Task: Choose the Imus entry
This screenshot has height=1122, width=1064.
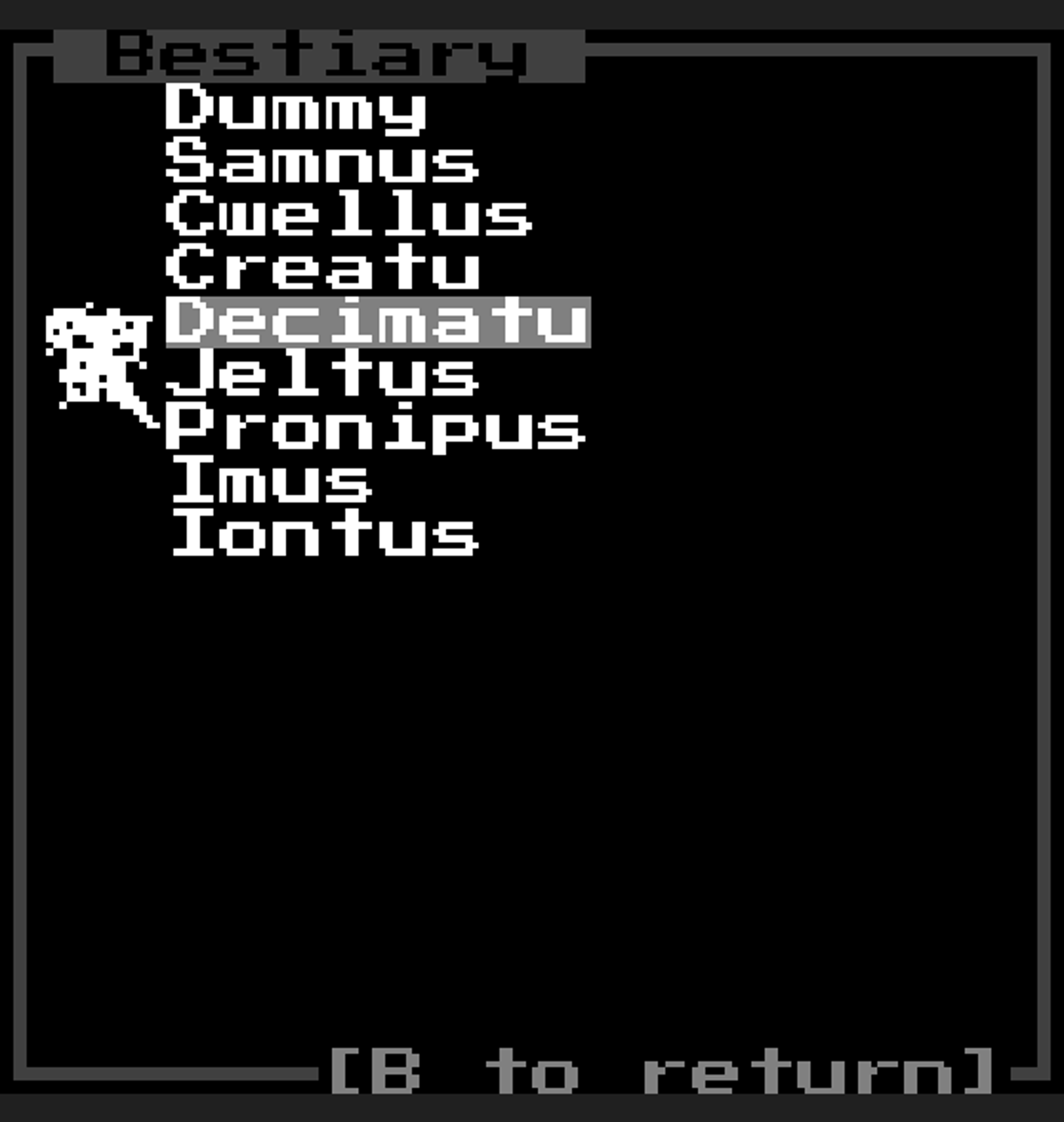Action: [271, 480]
